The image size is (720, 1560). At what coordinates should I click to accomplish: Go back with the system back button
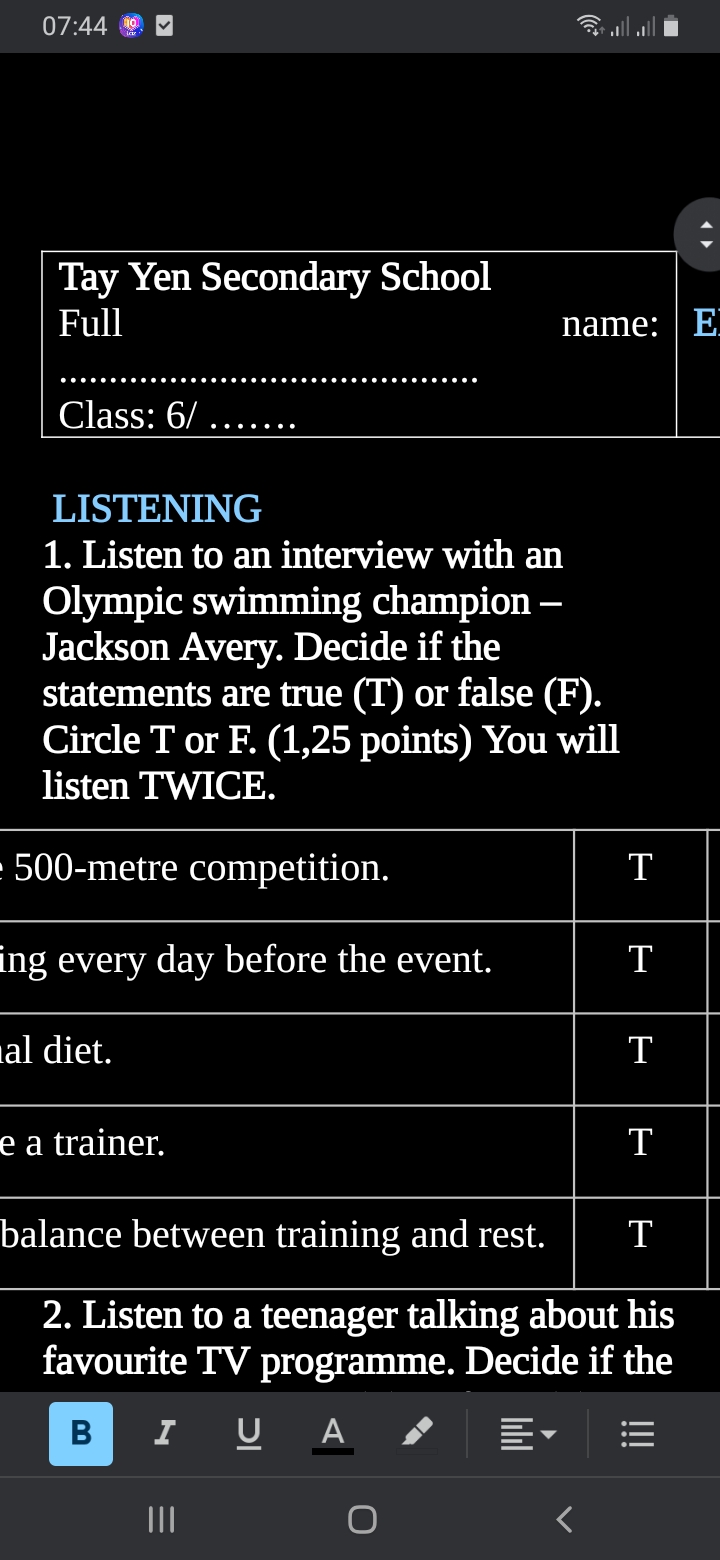pos(564,1520)
